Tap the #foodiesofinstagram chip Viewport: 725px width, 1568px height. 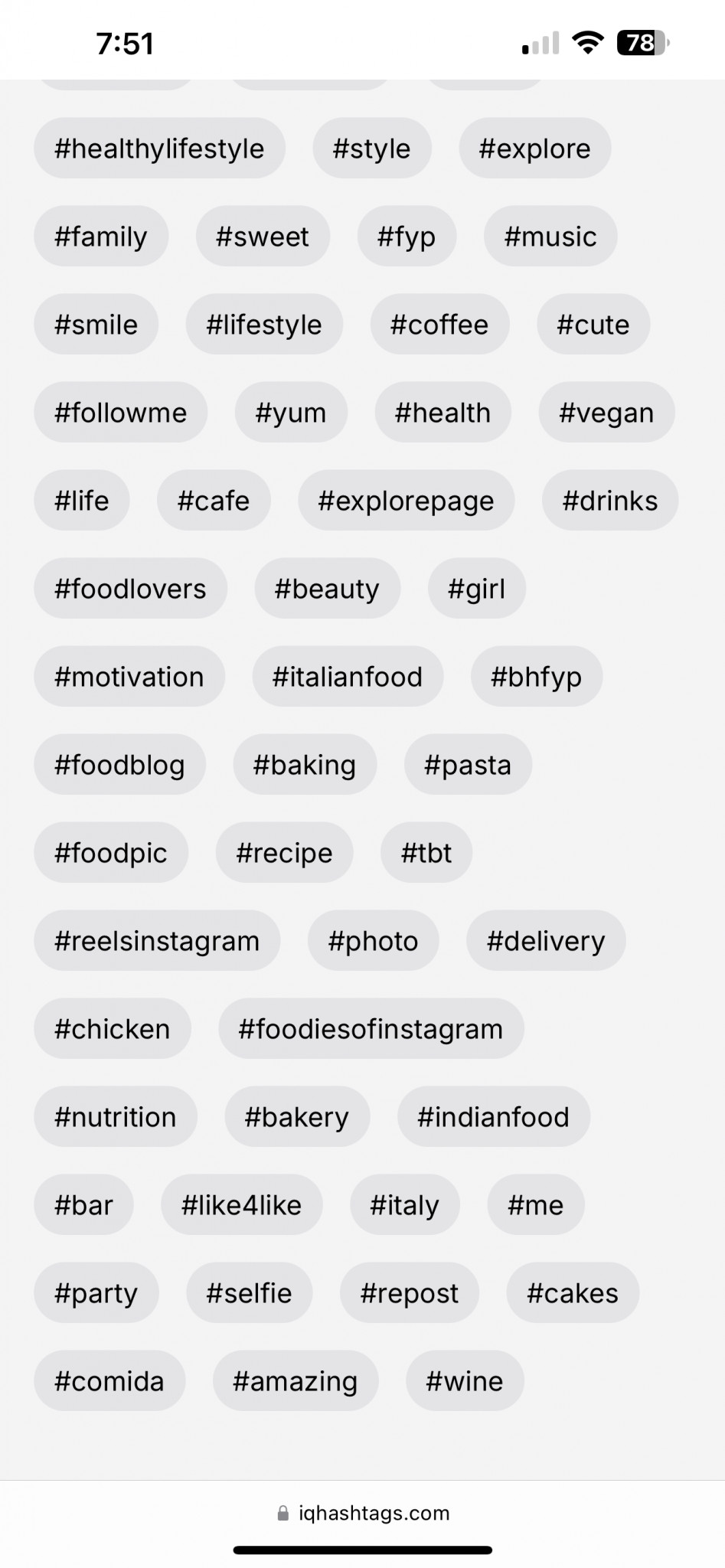coord(371,1029)
